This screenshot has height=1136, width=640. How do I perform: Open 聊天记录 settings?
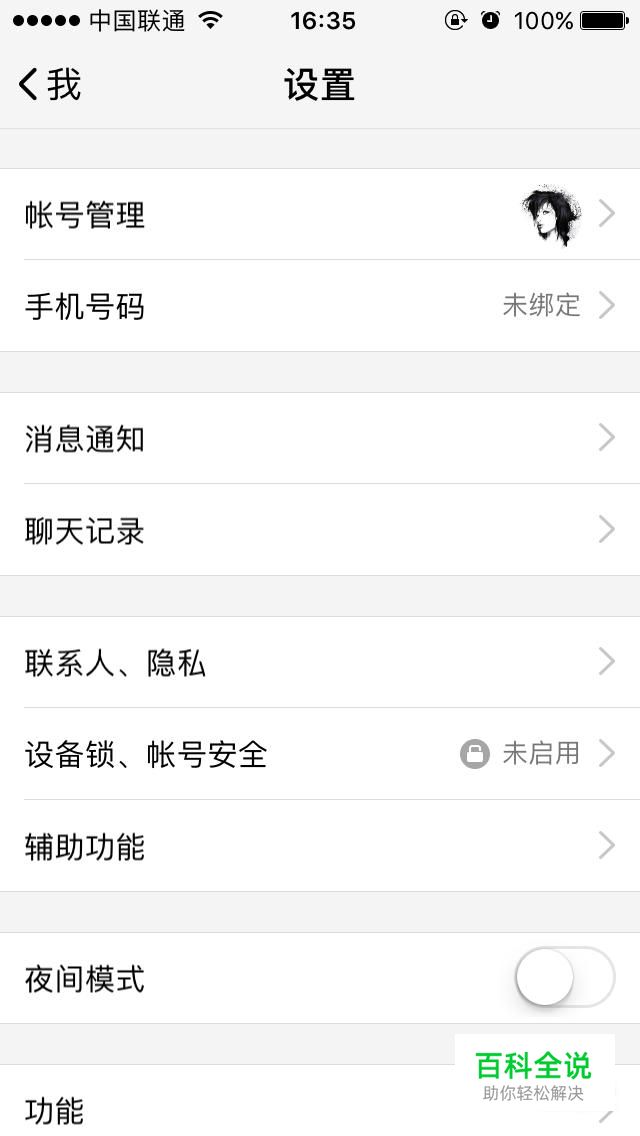(320, 530)
